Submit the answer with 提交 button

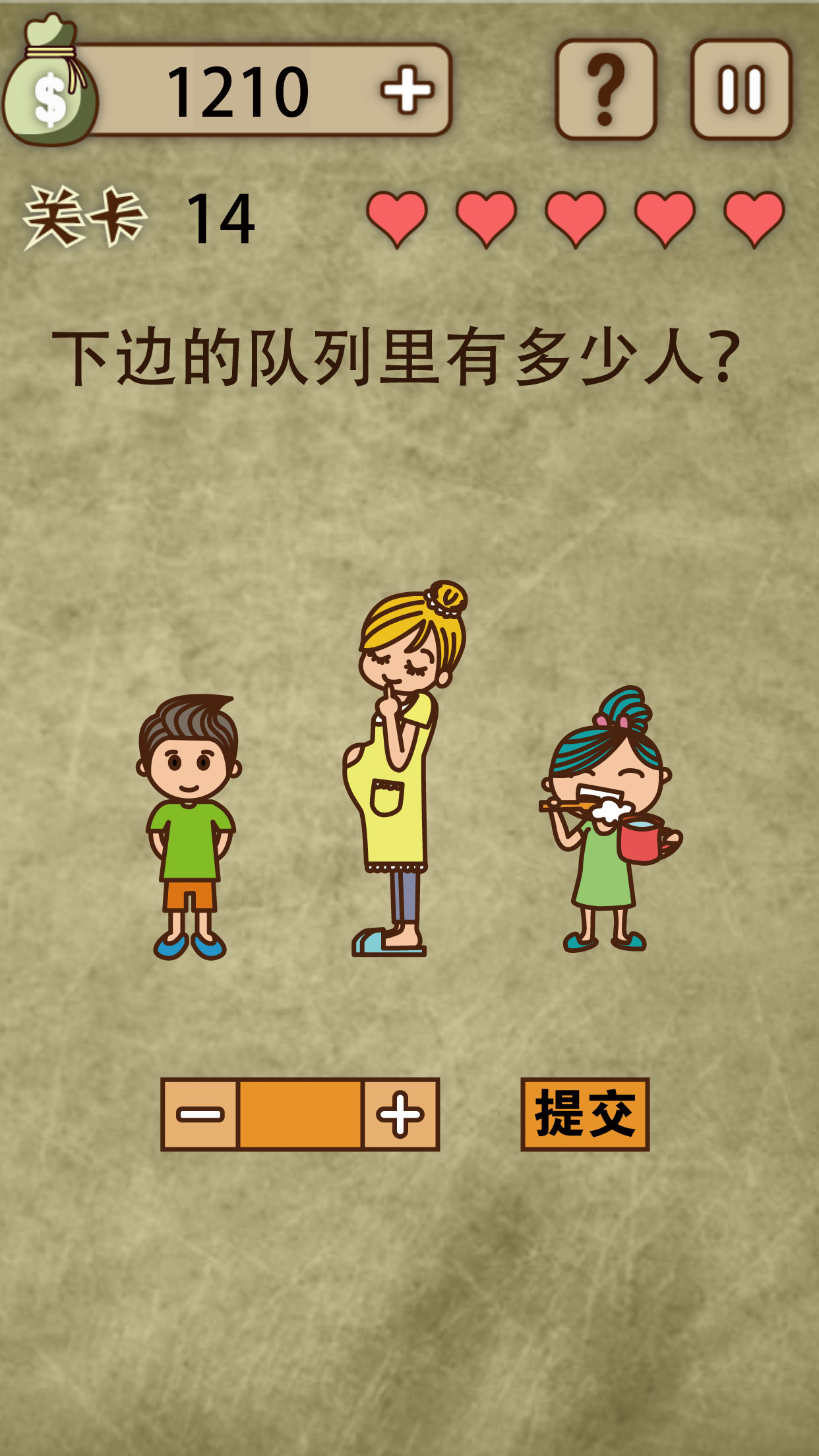[x=585, y=1114]
